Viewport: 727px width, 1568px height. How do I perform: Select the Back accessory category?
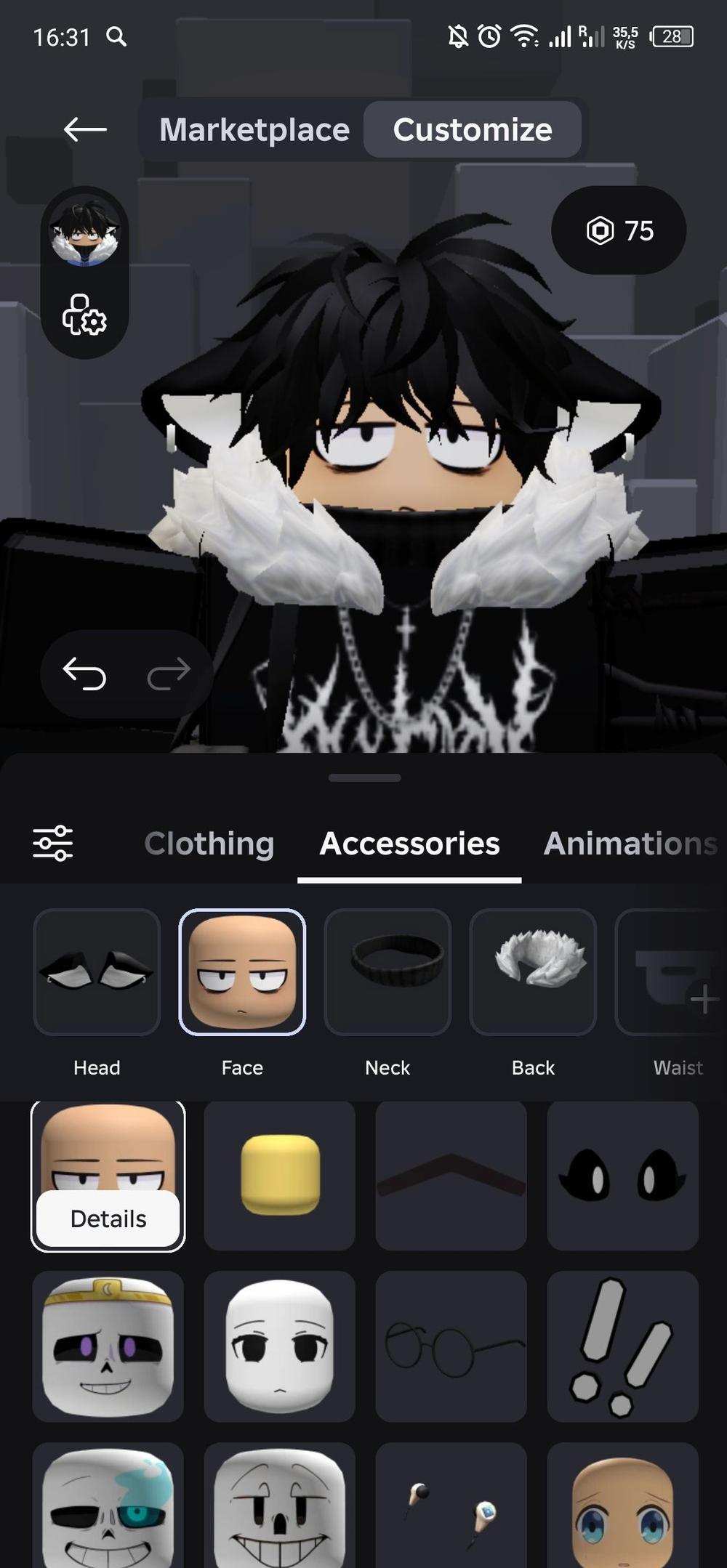point(533,972)
